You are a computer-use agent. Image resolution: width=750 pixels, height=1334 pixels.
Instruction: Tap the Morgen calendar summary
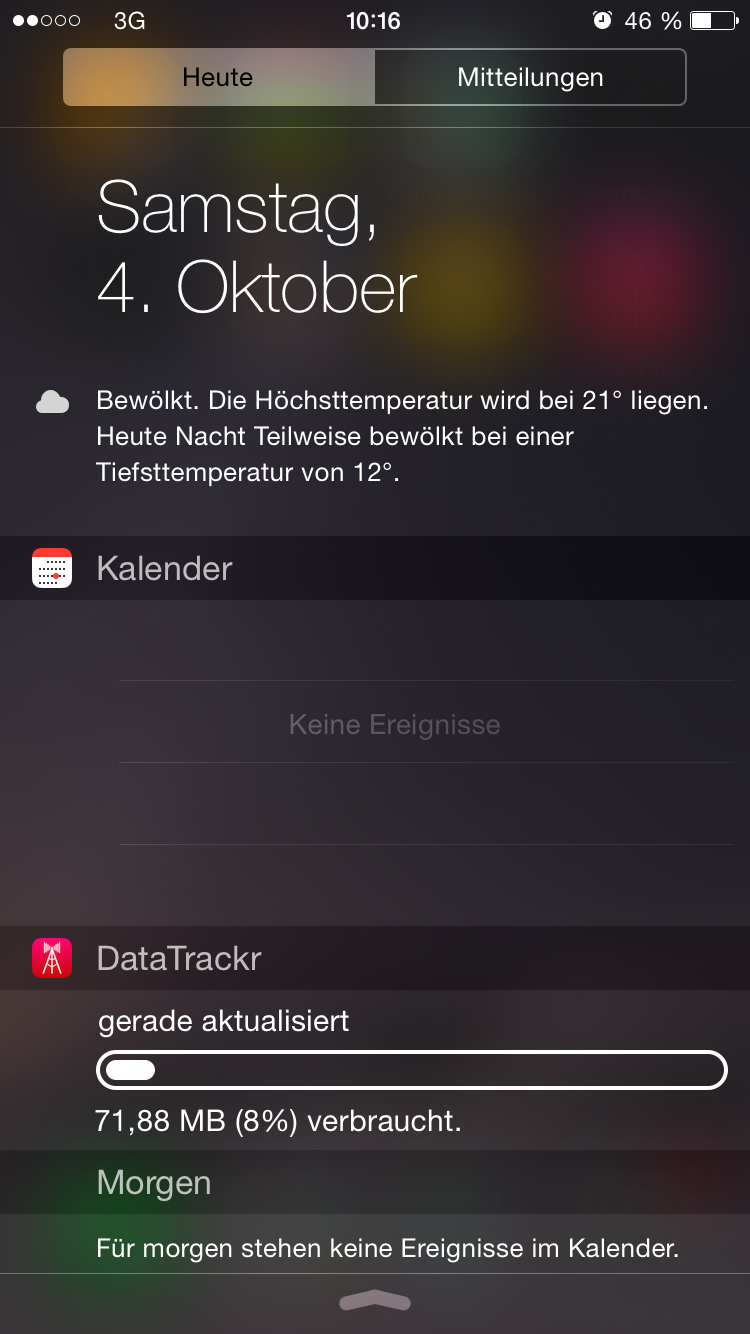pyautogui.click(x=387, y=1247)
